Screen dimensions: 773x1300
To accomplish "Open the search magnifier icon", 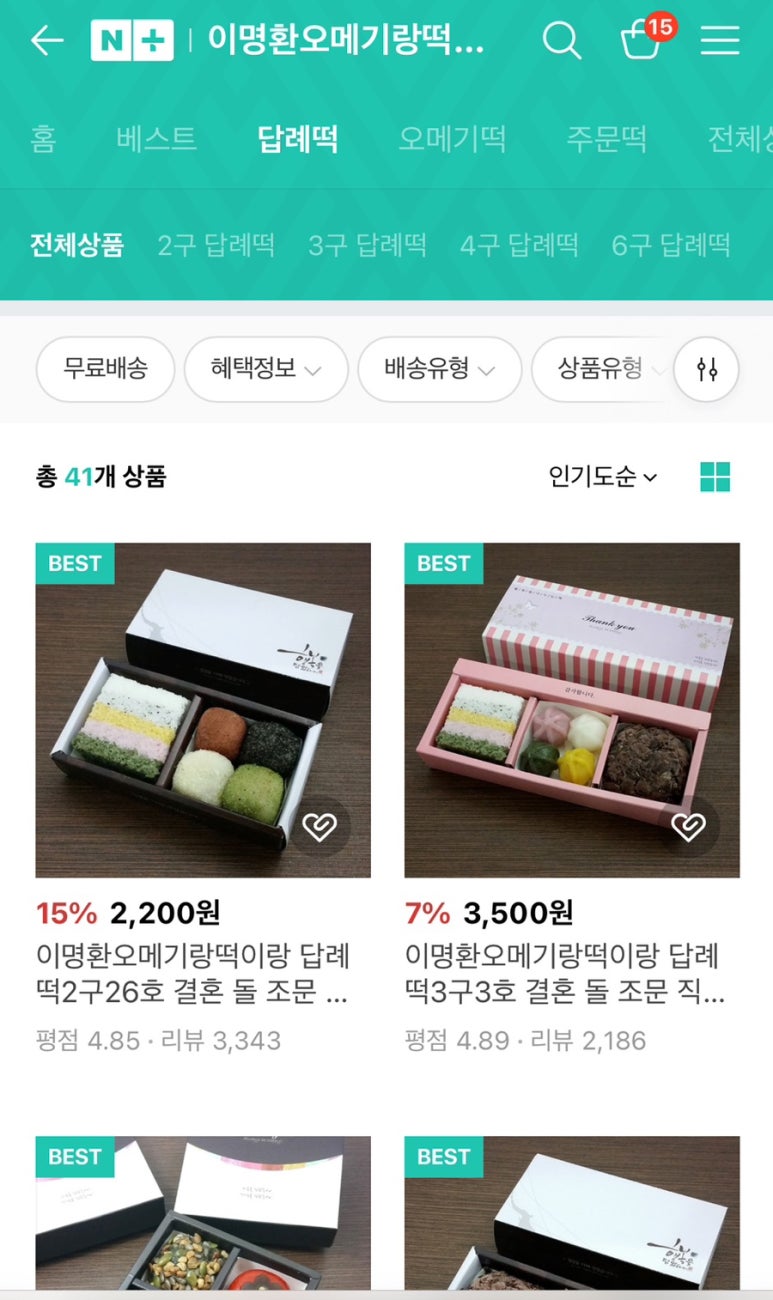I will click(x=561, y=40).
